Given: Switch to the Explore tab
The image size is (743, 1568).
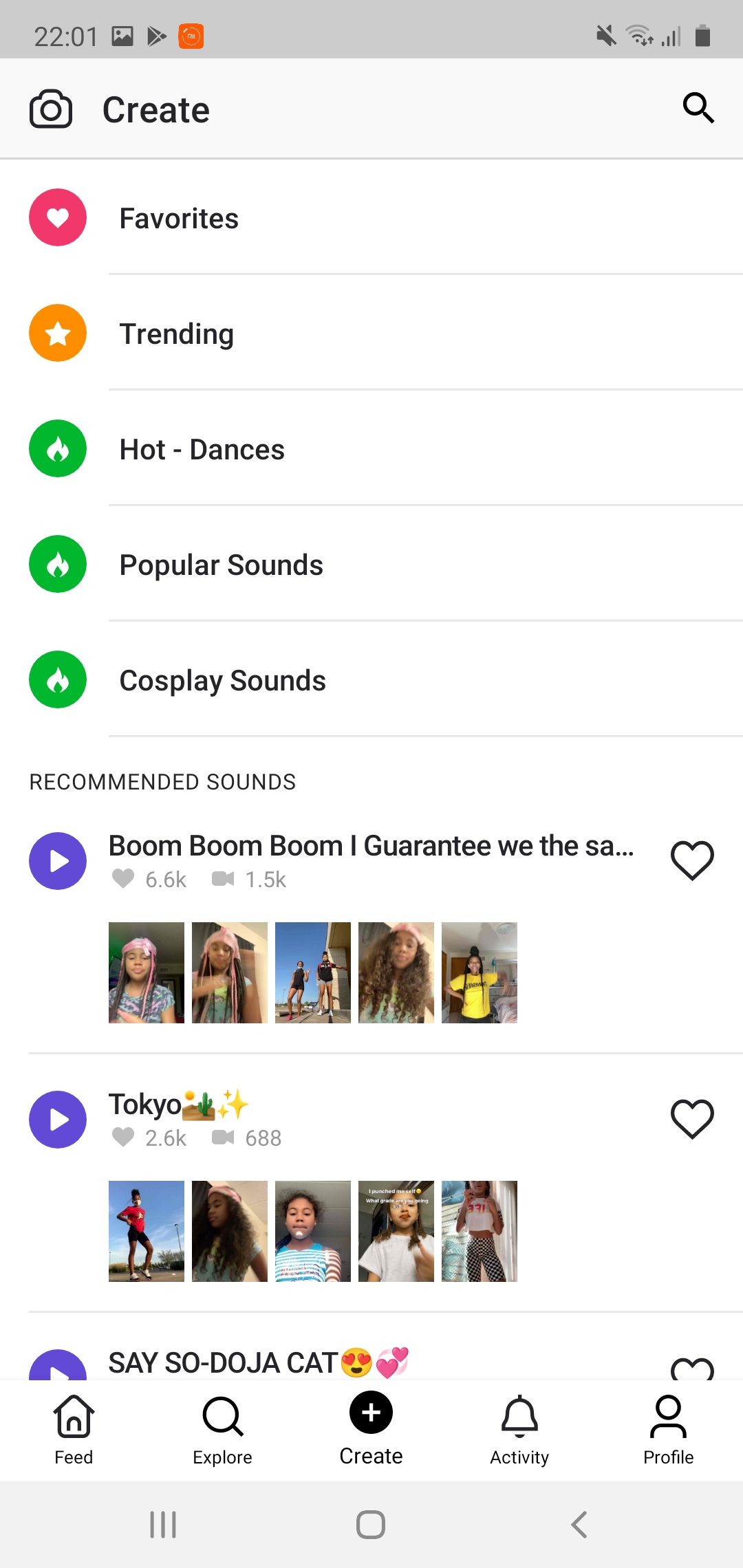Looking at the screenshot, I should coord(222,1429).
